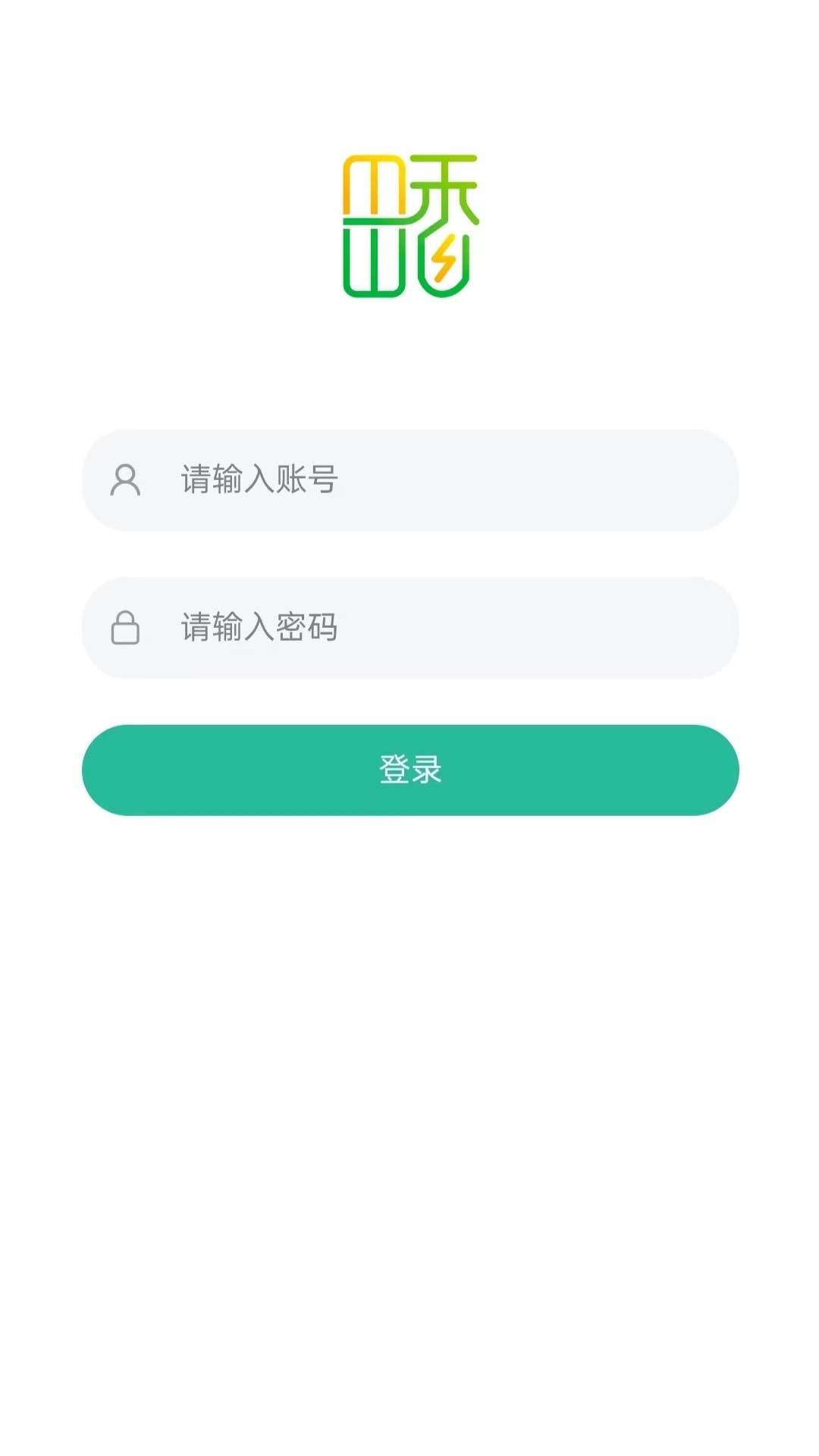Tap the placeholder text 请输入密码
The height and width of the screenshot is (1456, 819).
pos(256,627)
